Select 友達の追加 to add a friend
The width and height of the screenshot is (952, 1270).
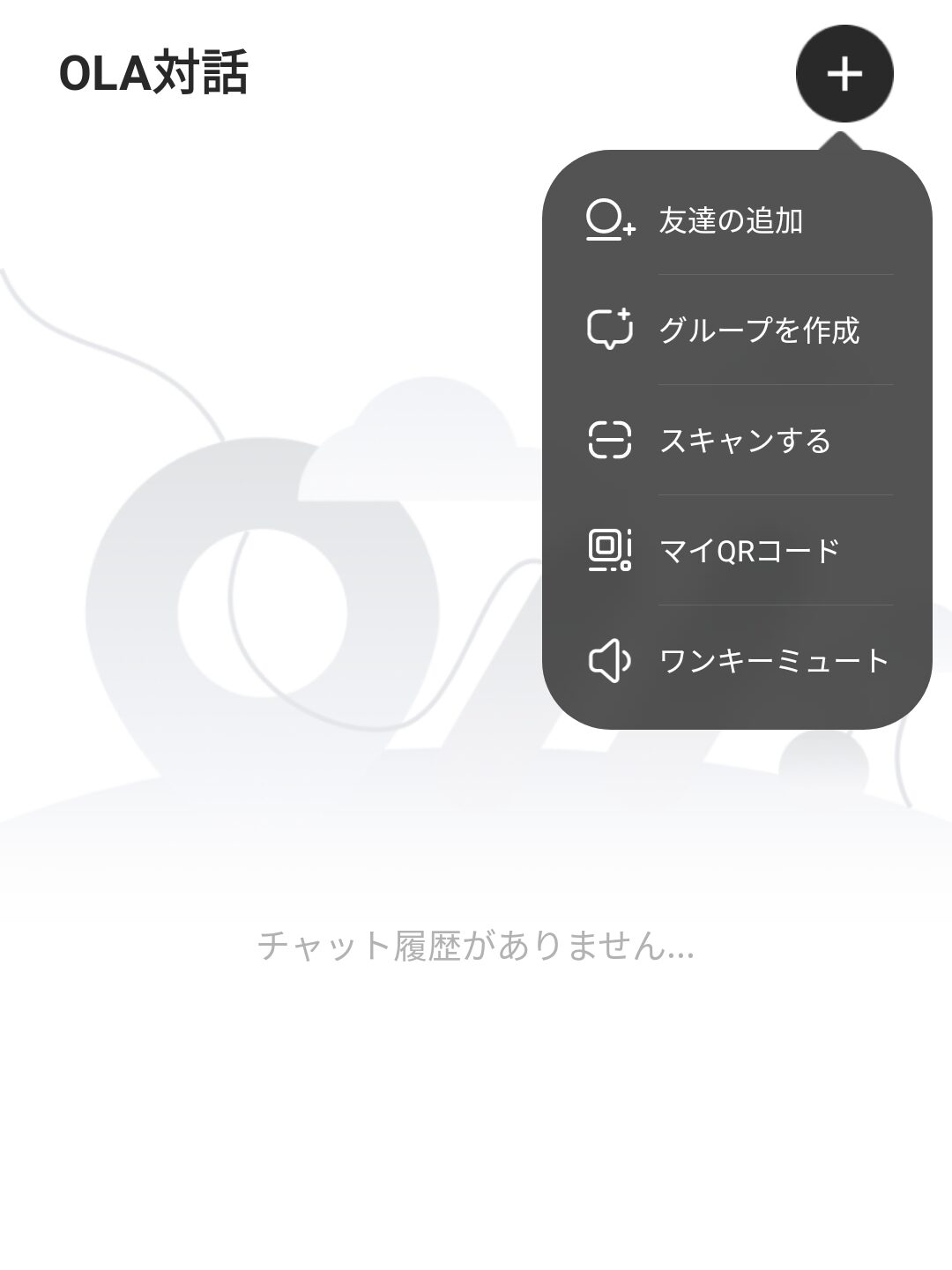[732, 220]
